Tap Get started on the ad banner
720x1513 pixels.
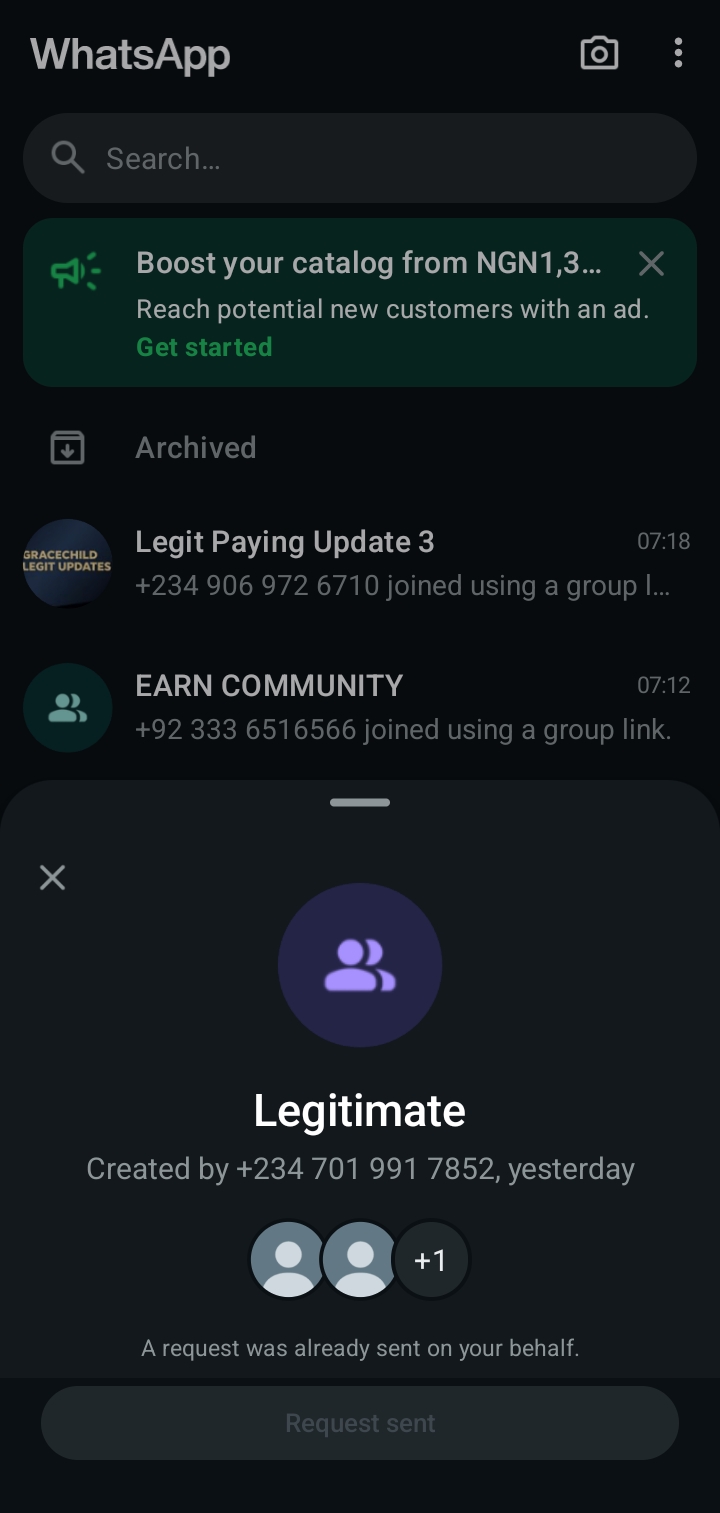(204, 347)
